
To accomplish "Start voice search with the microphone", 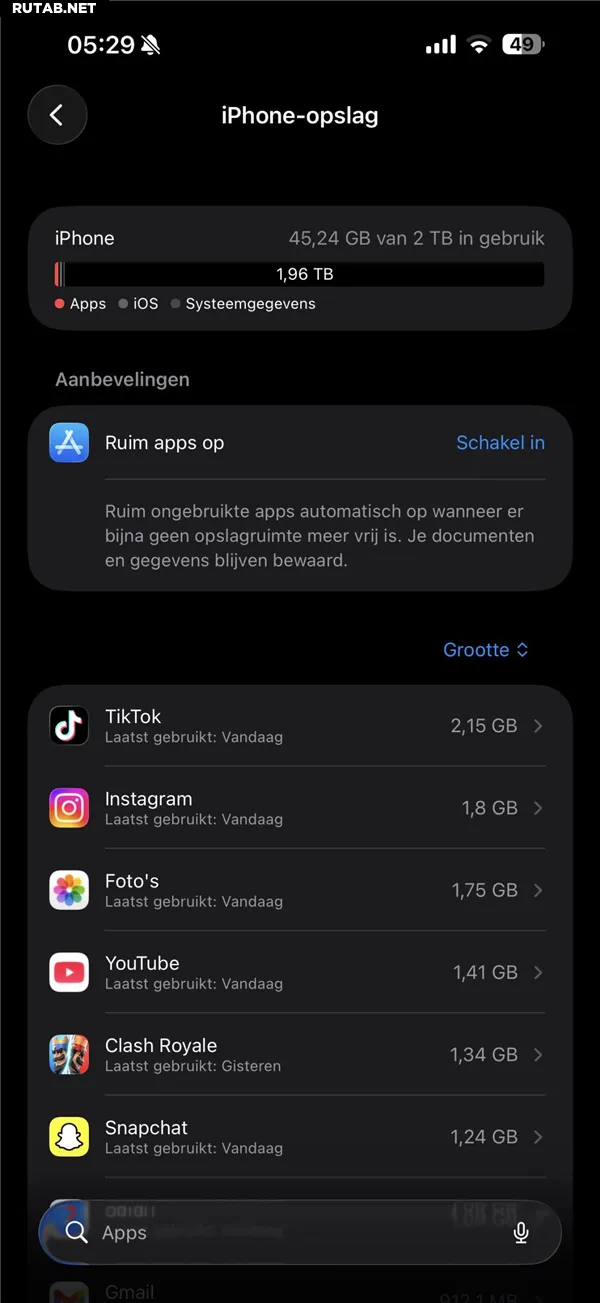I will 521,1233.
